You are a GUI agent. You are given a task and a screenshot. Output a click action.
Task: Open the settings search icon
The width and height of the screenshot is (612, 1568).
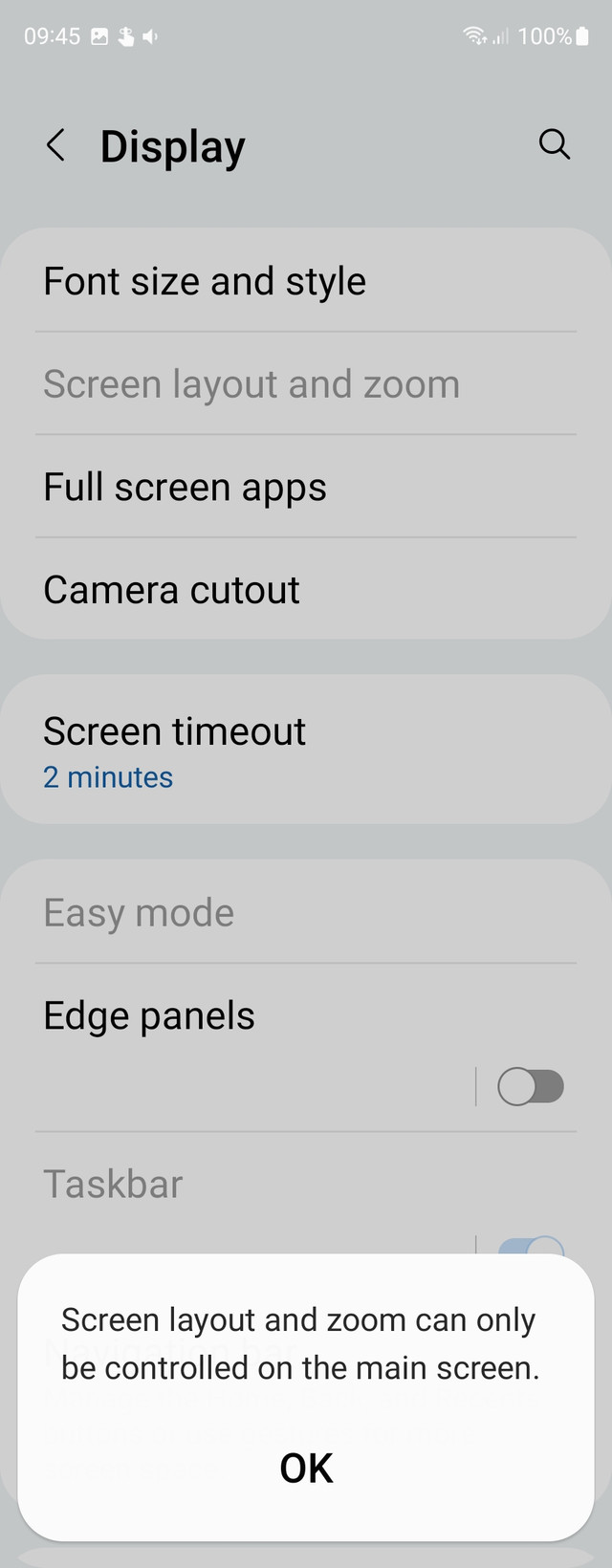click(x=555, y=144)
